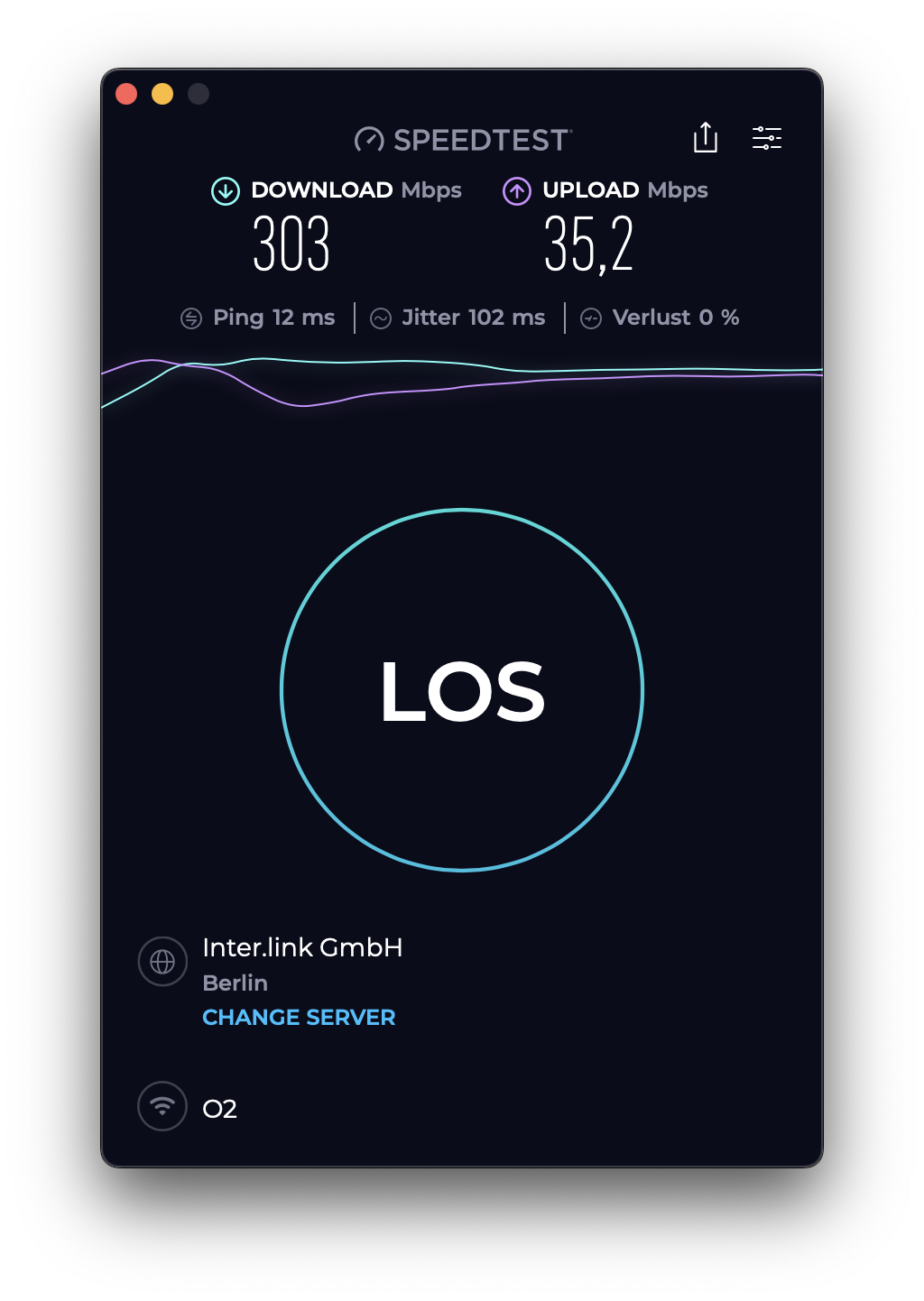Close the window with the red button
The width and height of the screenshot is (924, 1301).
click(126, 94)
